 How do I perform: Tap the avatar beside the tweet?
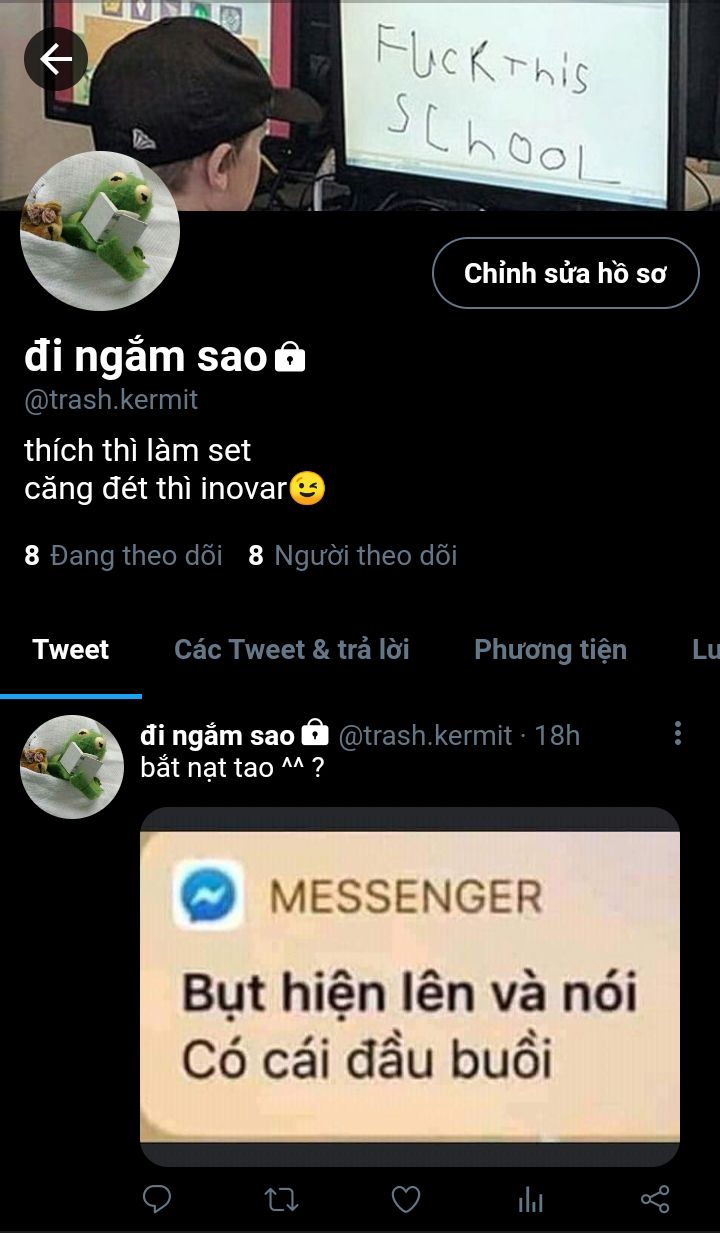tap(72, 767)
